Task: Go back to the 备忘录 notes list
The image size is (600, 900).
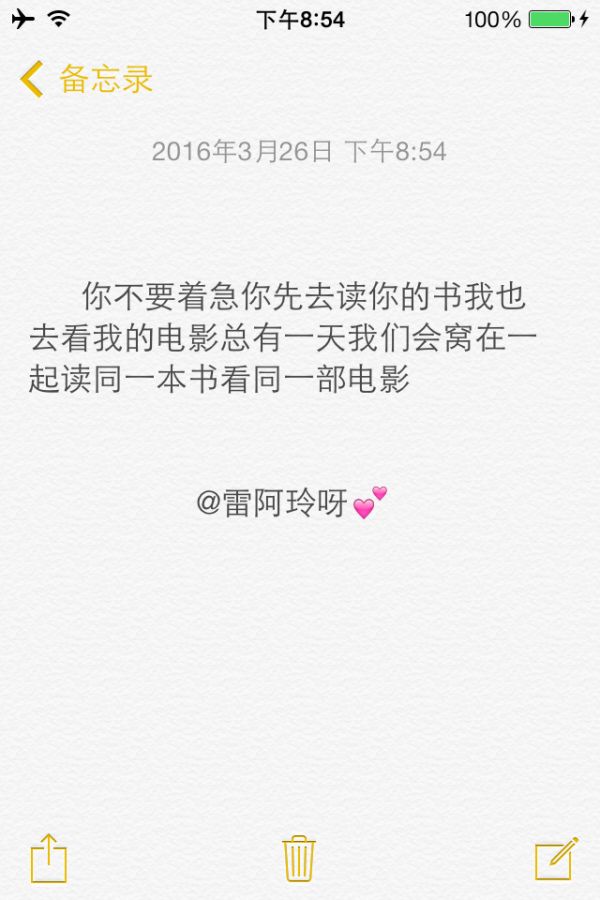Action: 85,79
